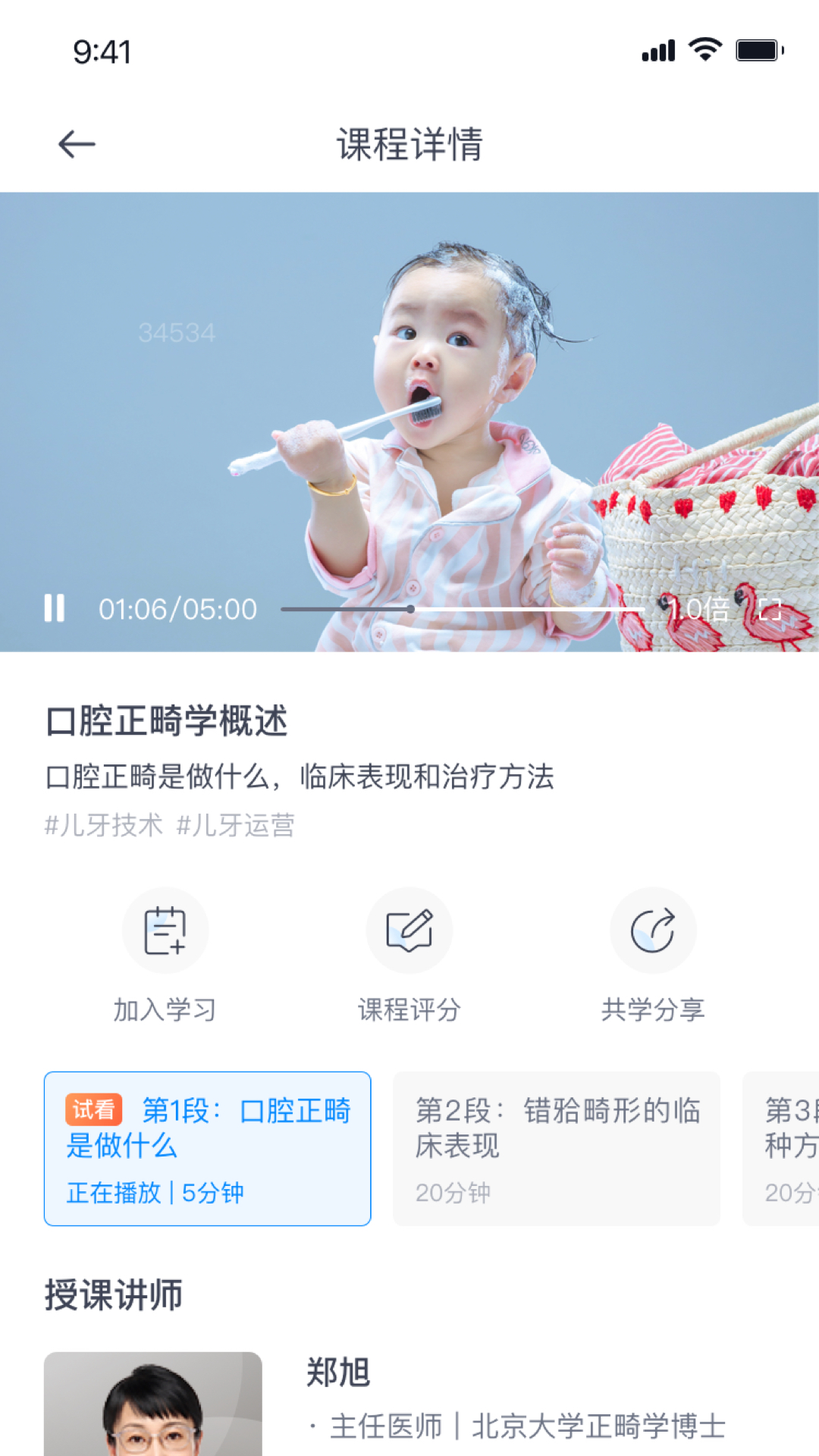Tap 加入学习 to join the course
The height and width of the screenshot is (1456, 819).
(165, 955)
